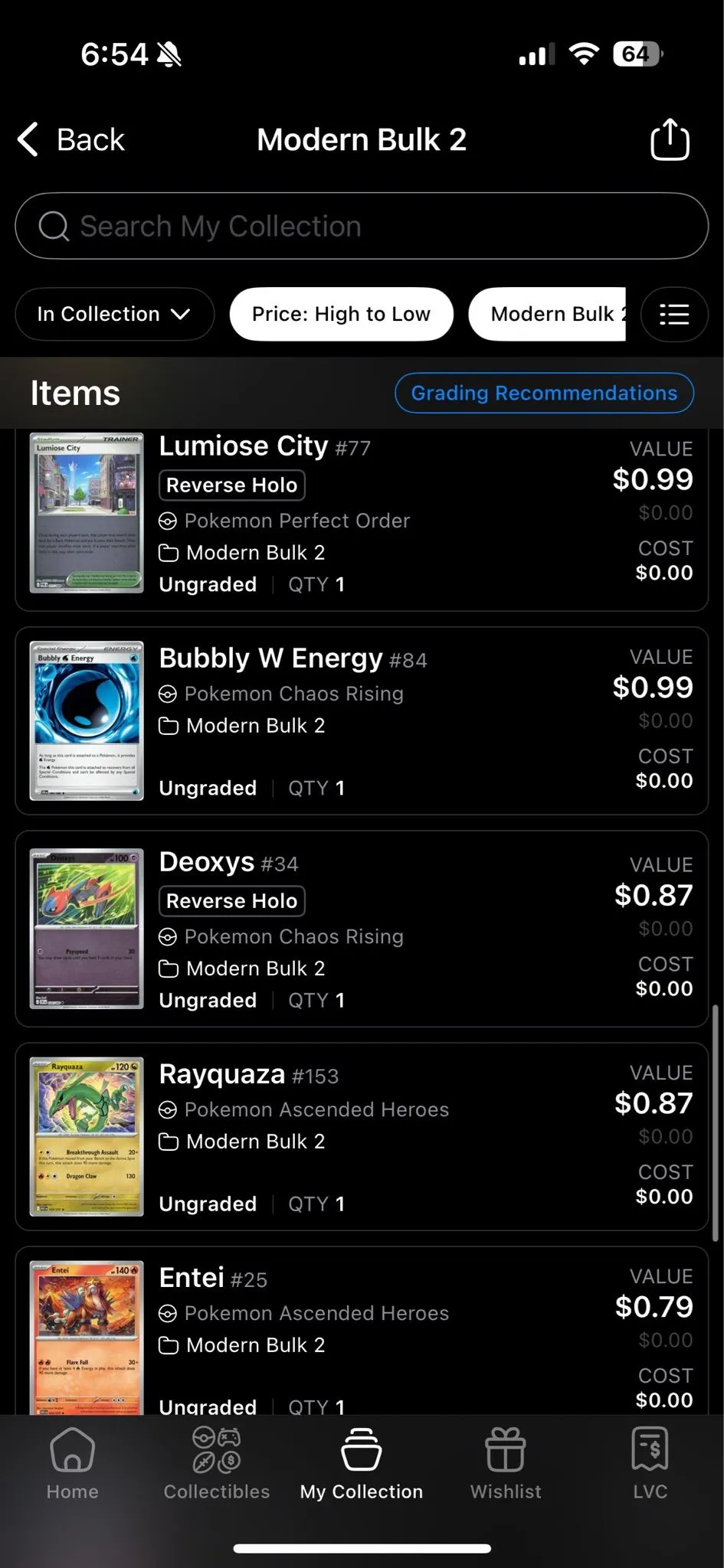
Task: Expand the In Collection dropdown
Action: (114, 314)
